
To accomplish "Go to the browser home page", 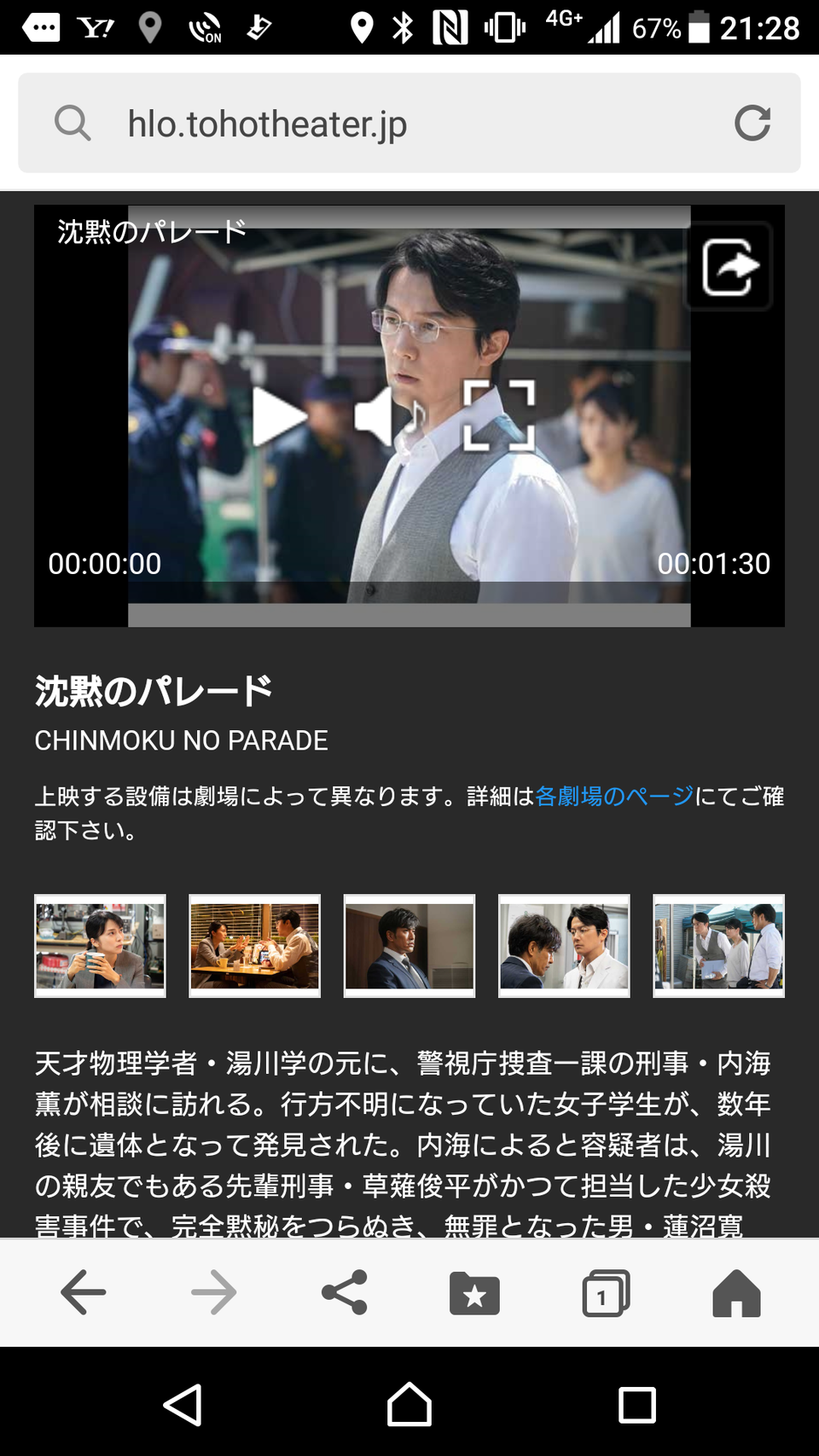I will point(736,1293).
